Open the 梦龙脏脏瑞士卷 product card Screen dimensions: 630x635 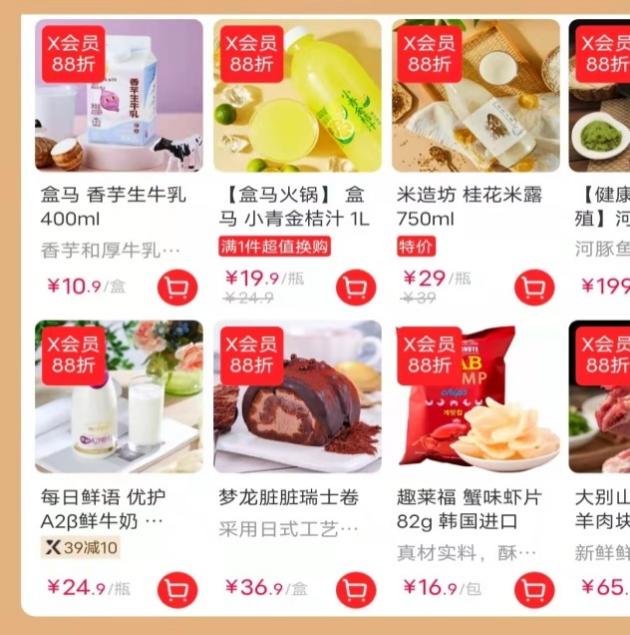click(x=297, y=400)
